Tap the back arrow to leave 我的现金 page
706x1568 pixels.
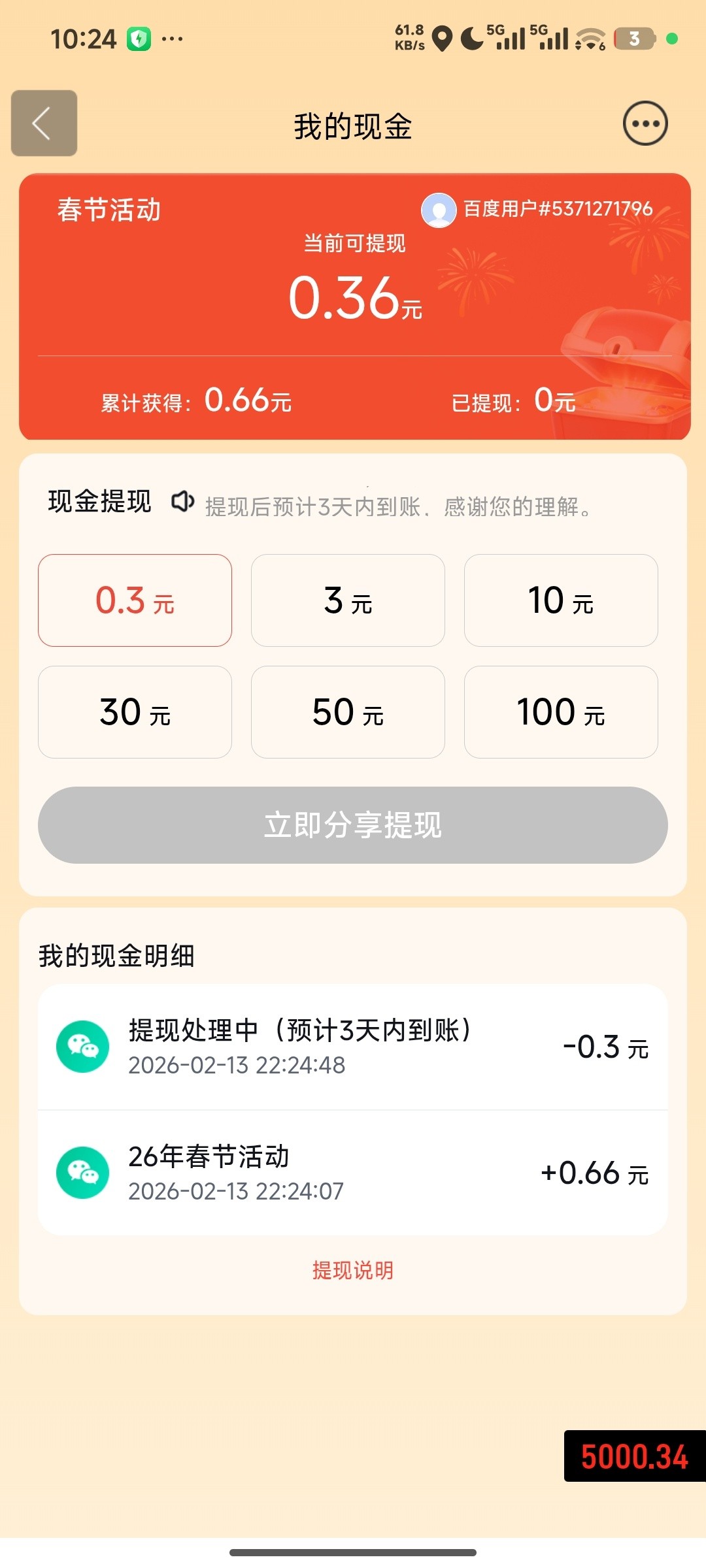pos(43,123)
